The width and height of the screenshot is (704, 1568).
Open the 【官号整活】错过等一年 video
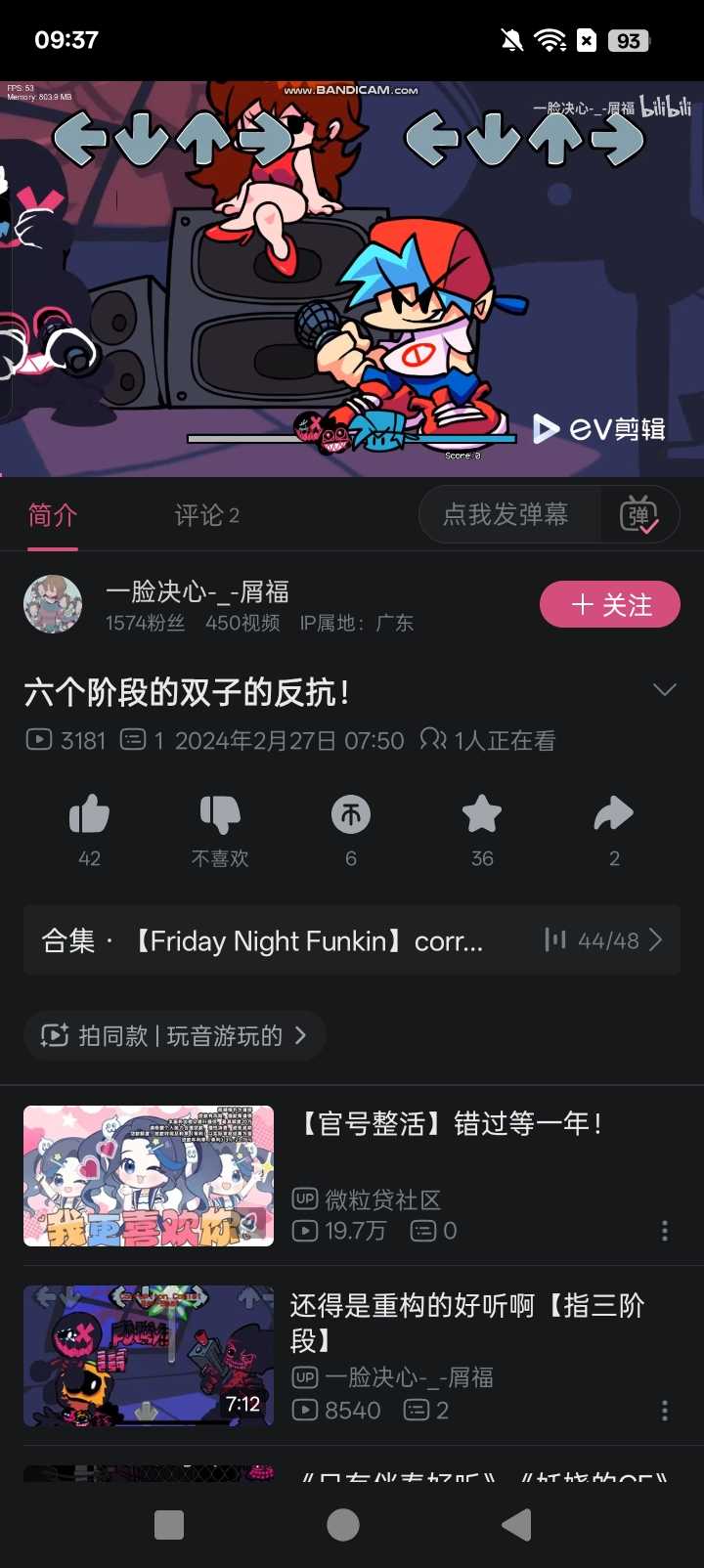pyautogui.click(x=450, y=1124)
